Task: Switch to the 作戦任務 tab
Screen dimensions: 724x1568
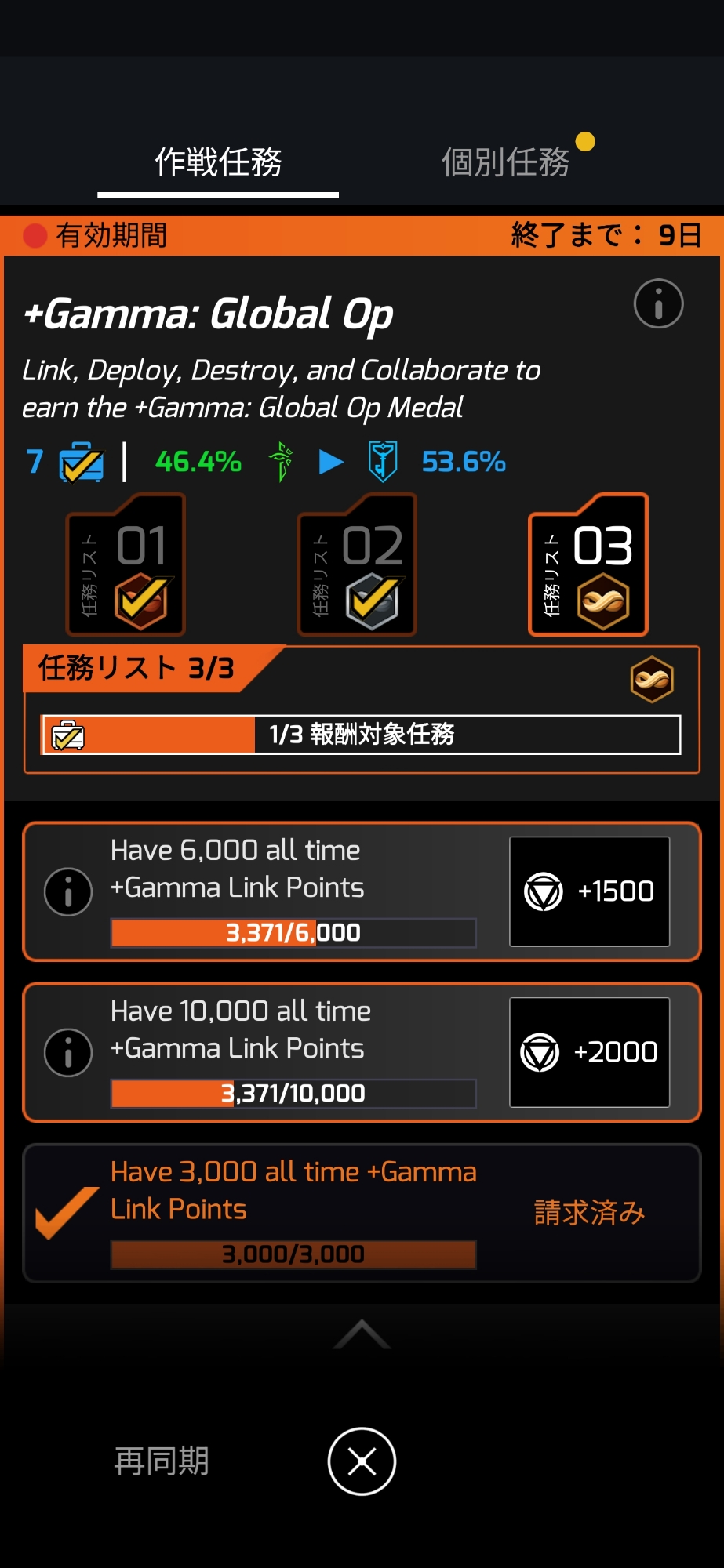Action: 218,162
